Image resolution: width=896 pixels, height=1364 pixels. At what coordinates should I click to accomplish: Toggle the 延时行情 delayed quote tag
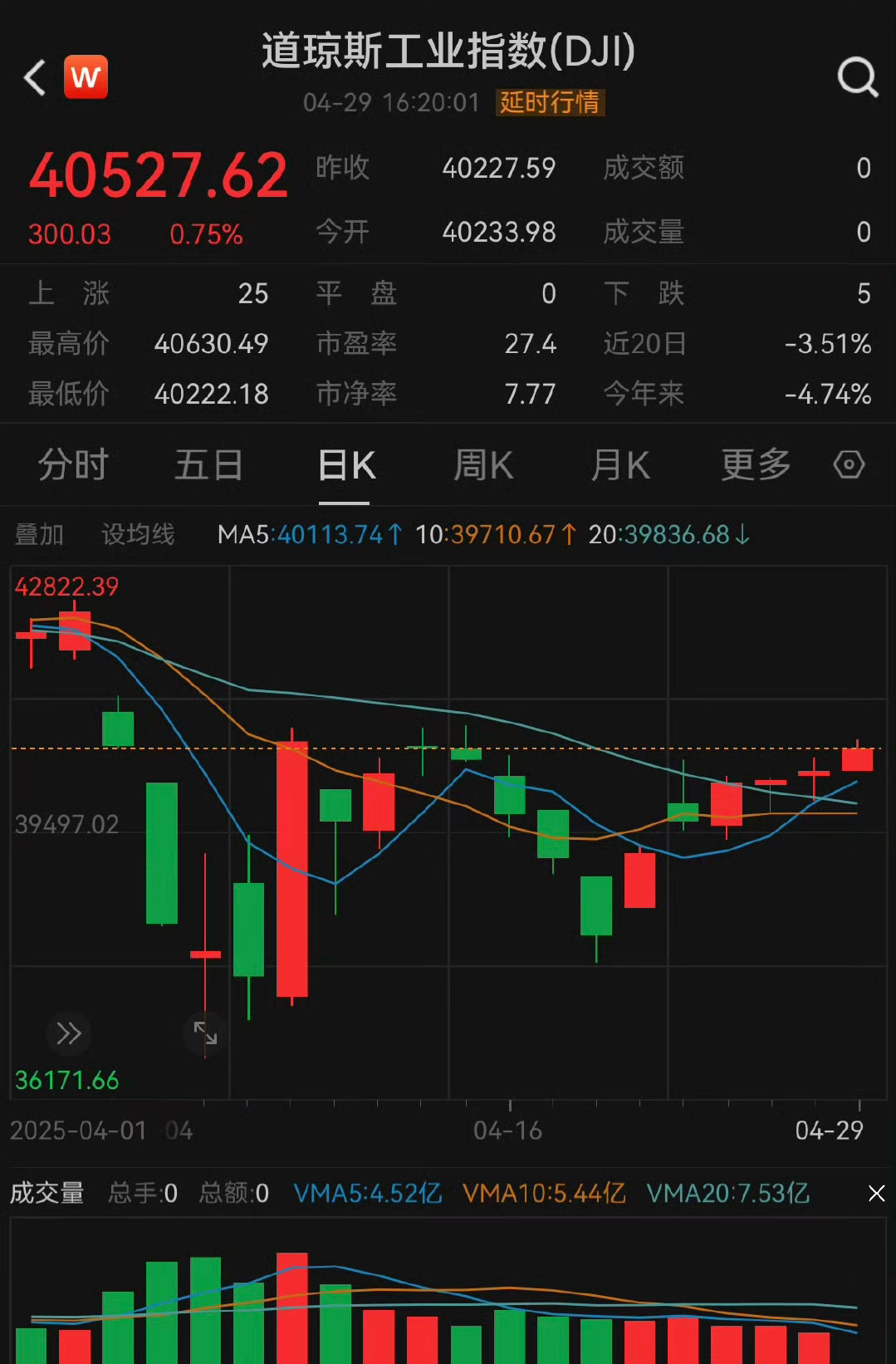pyautogui.click(x=551, y=104)
